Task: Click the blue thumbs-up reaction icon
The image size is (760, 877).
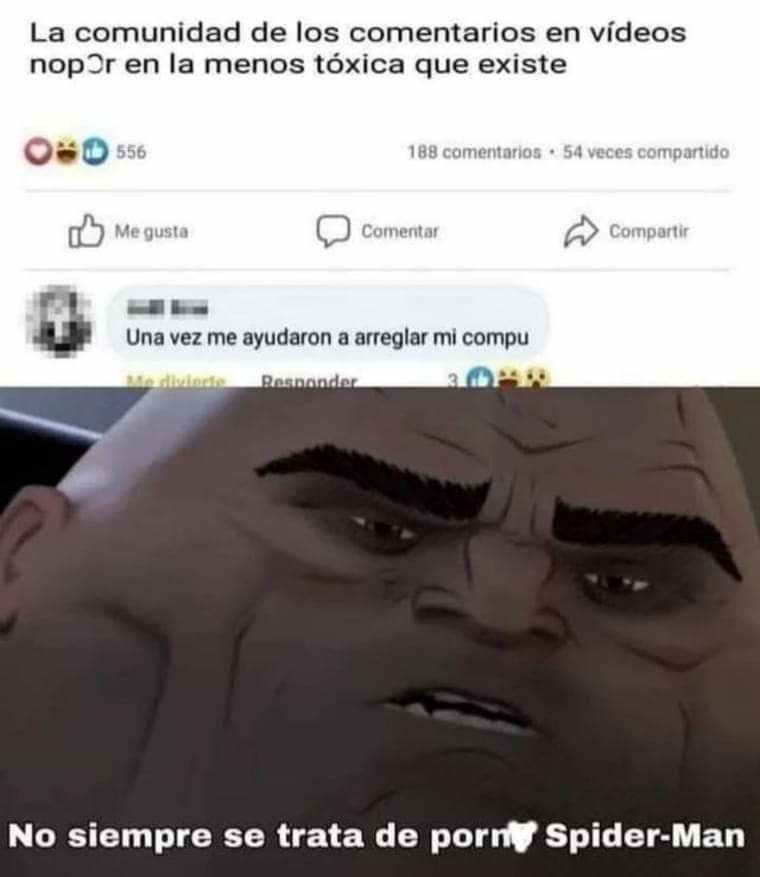Action: (93, 150)
